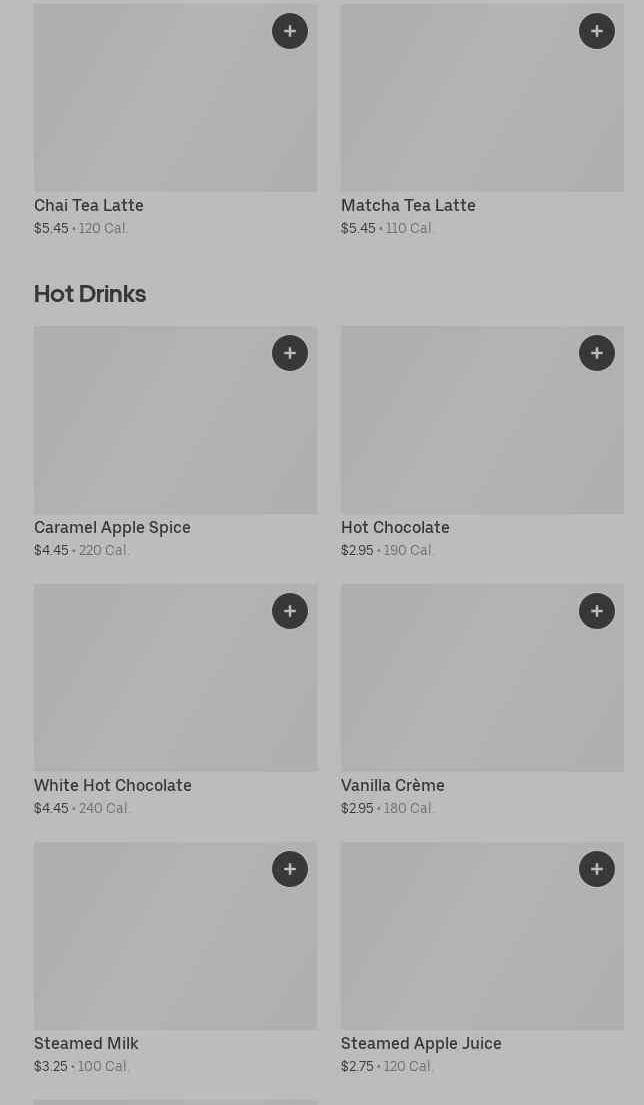Add Steamed Milk to the order
The height and width of the screenshot is (1105, 644).
[290, 869]
